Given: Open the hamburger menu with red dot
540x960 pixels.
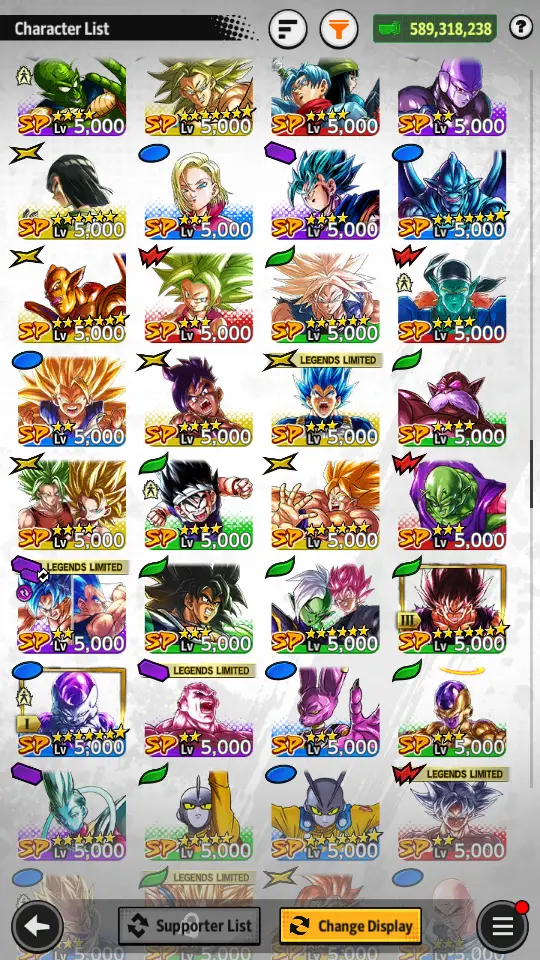Looking at the screenshot, I should (x=503, y=926).
